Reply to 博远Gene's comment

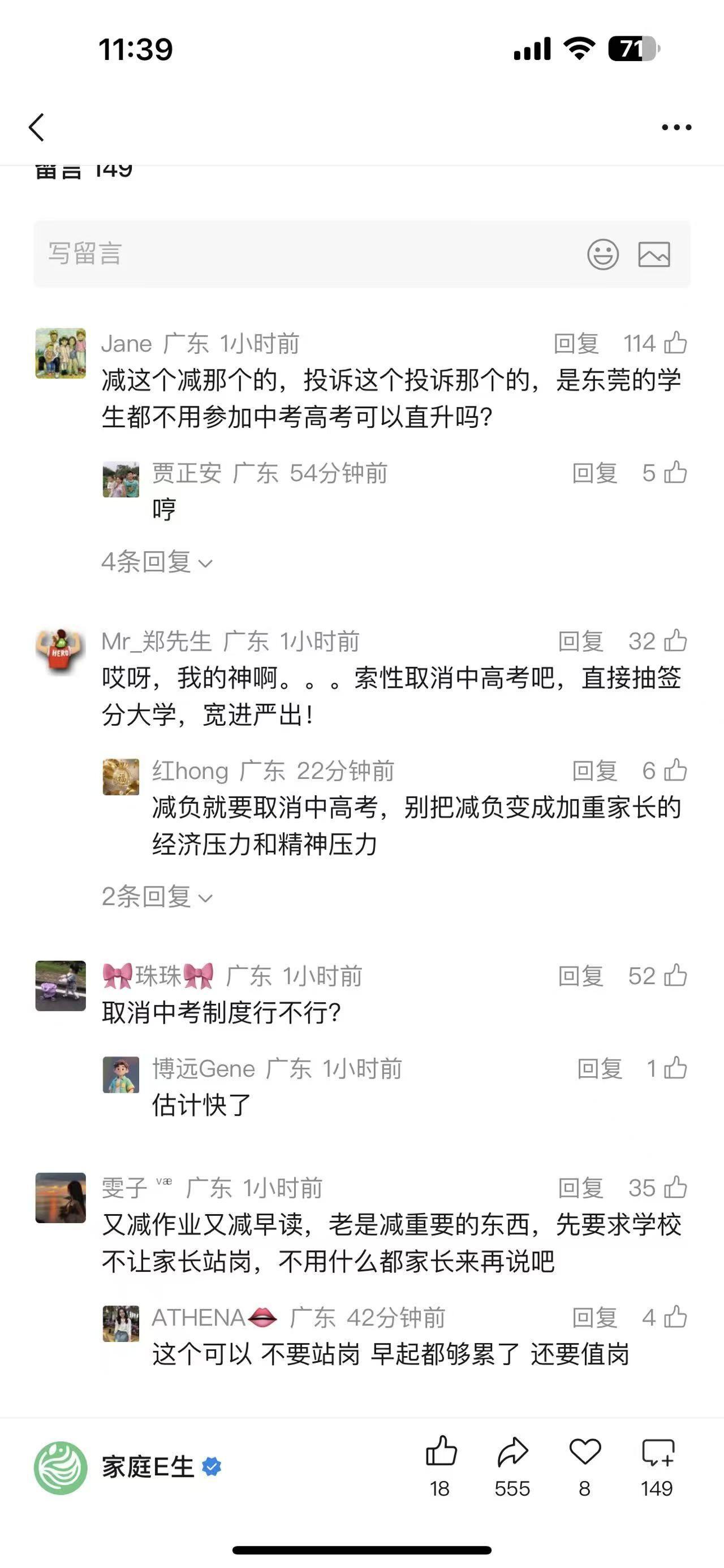pos(600,1068)
